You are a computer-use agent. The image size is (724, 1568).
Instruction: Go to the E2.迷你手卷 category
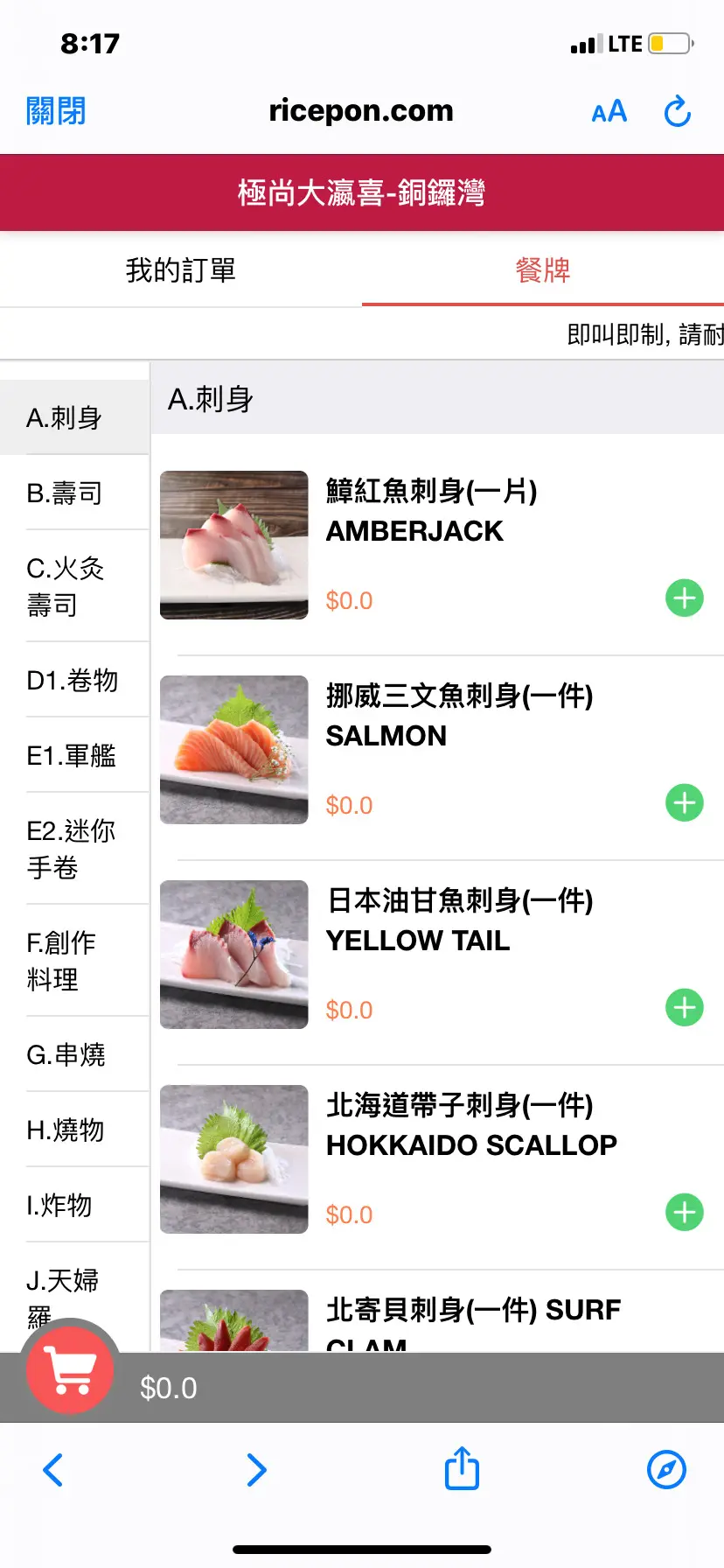[71, 849]
